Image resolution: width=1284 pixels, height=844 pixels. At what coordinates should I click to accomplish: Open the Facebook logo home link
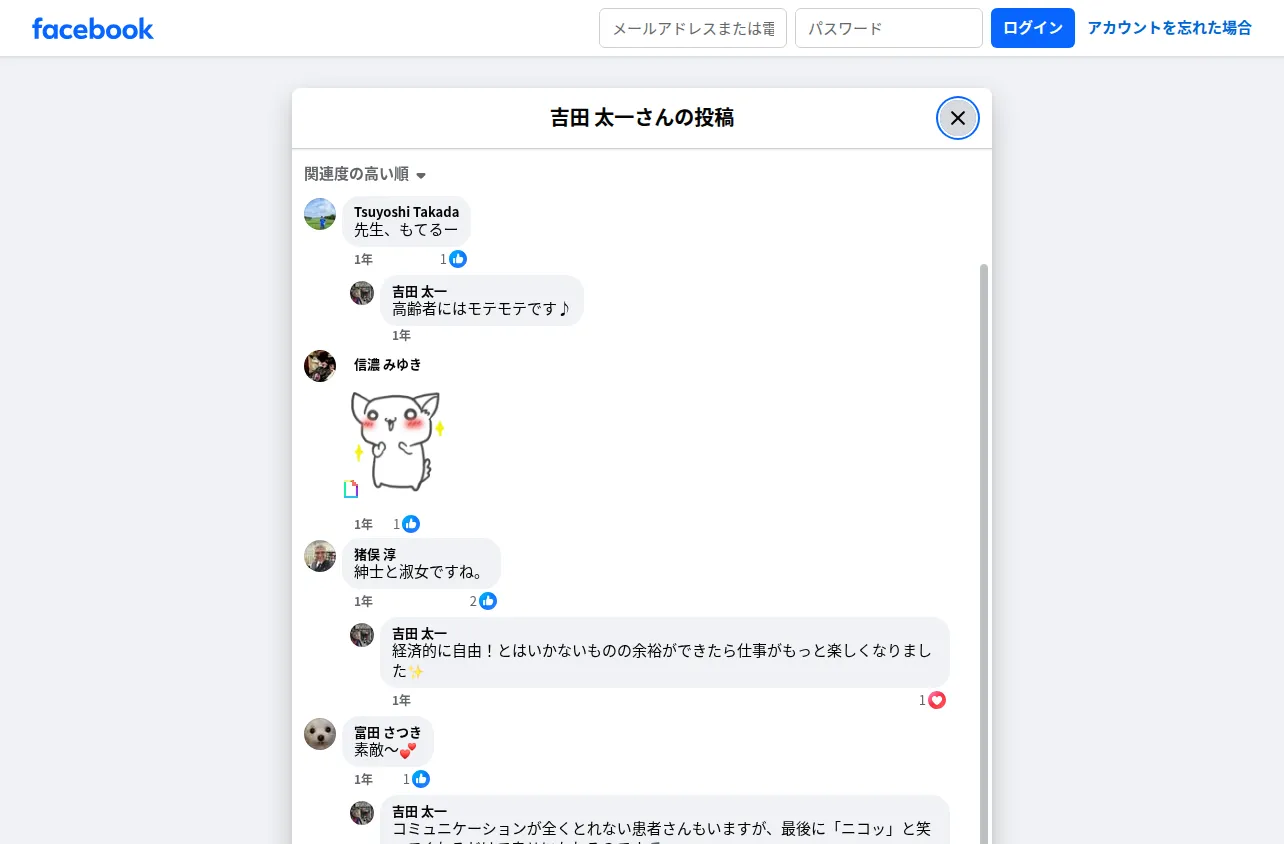[93, 28]
